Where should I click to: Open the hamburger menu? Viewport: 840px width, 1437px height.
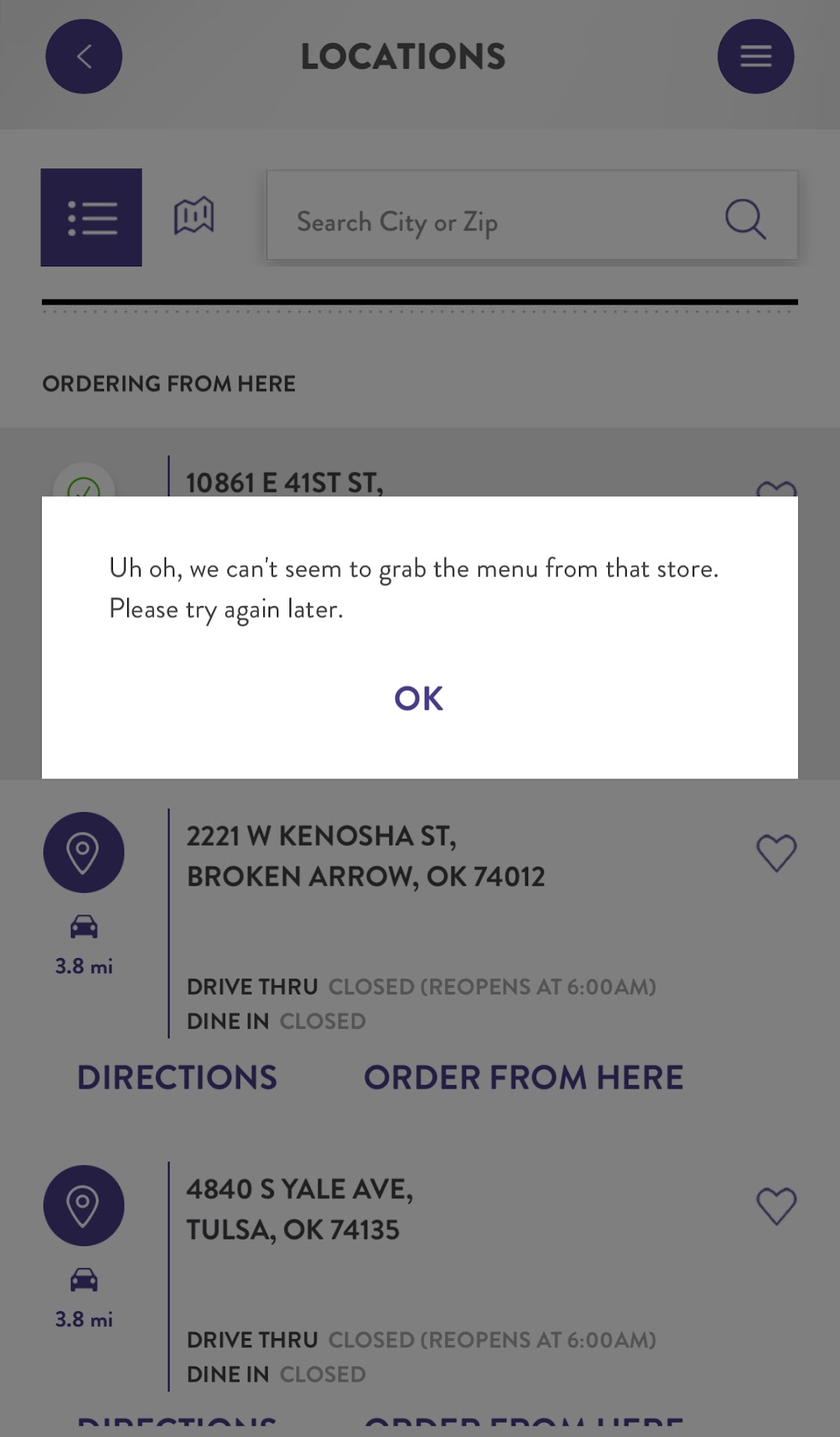(x=755, y=56)
